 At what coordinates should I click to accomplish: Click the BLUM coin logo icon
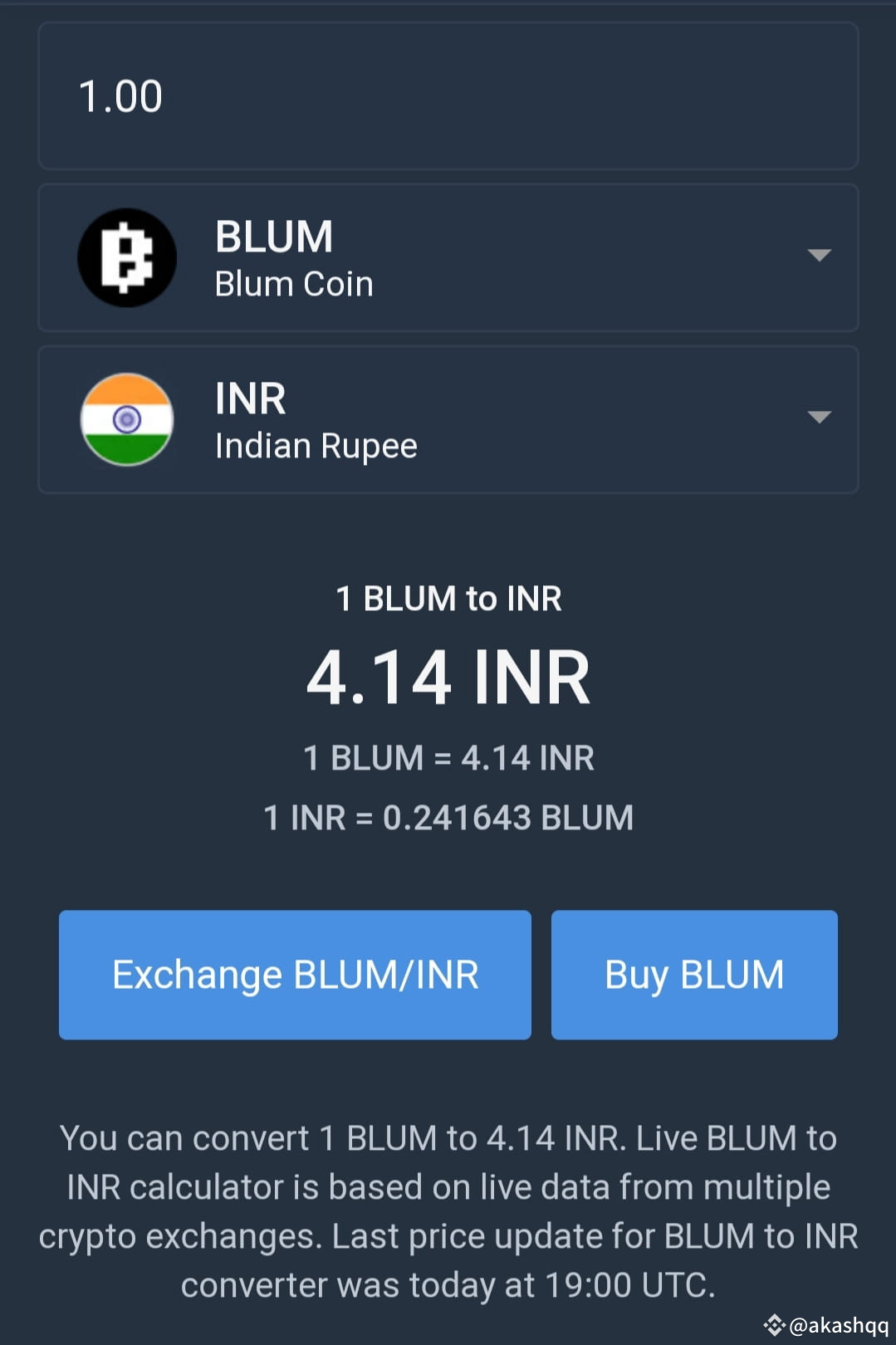126,257
